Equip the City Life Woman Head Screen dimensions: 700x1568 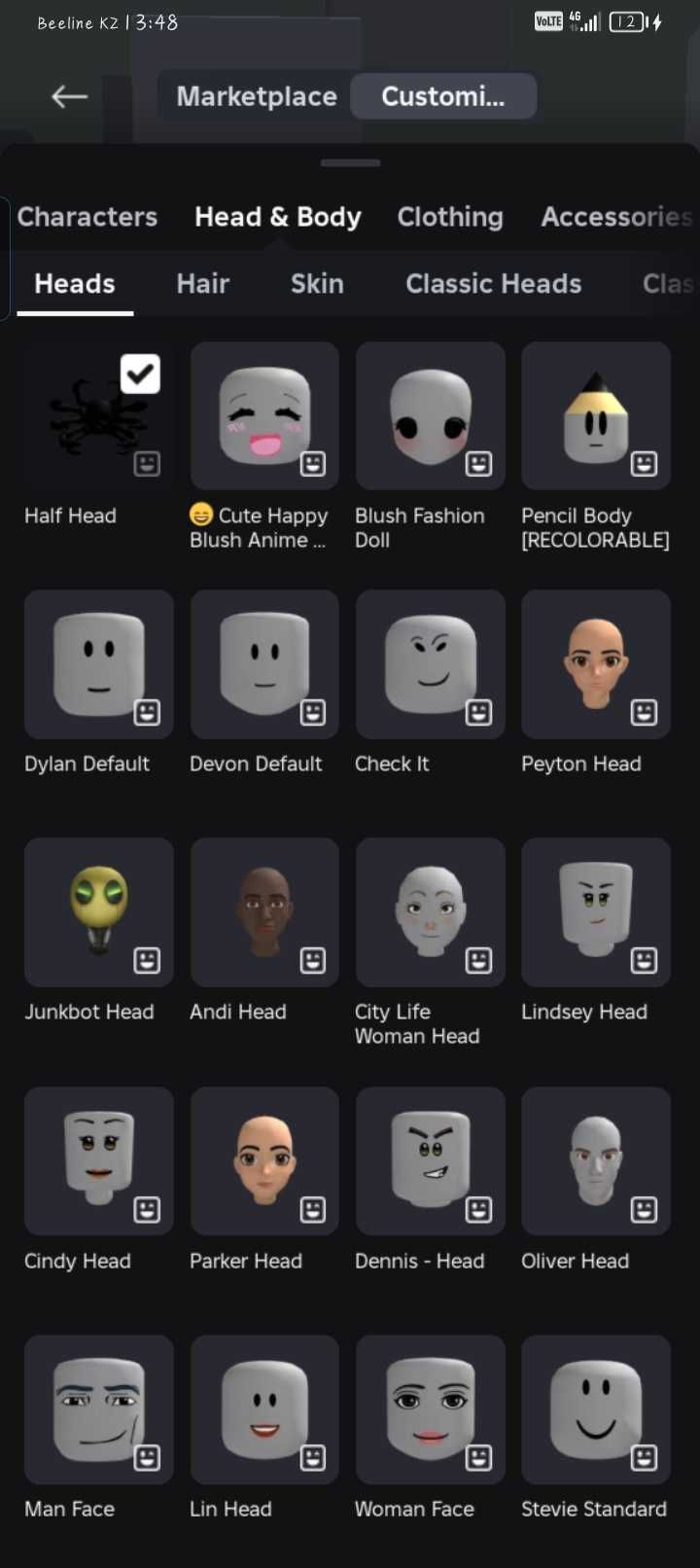pyautogui.click(x=430, y=912)
